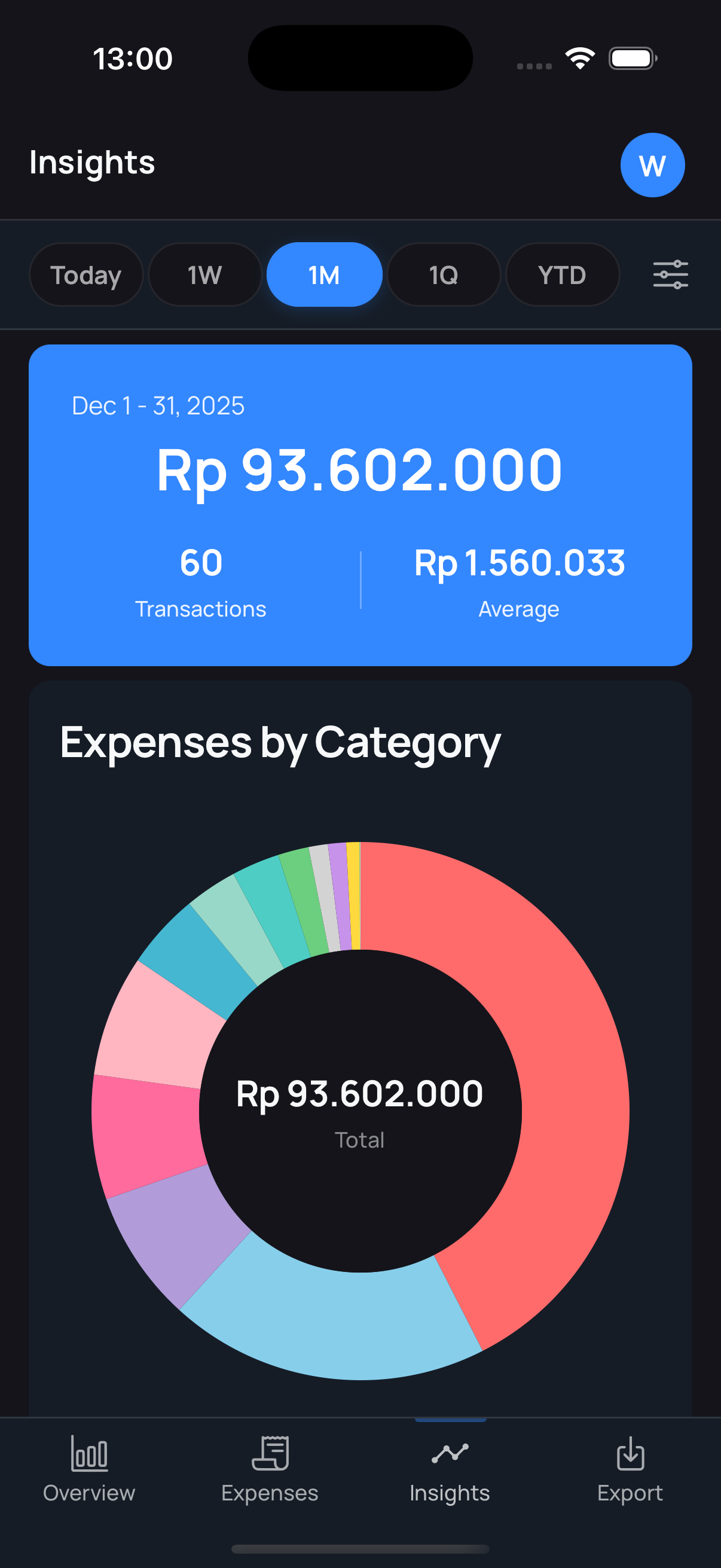This screenshot has height=1568, width=721.
Task: Switch on the YTD filter
Action: 561,274
